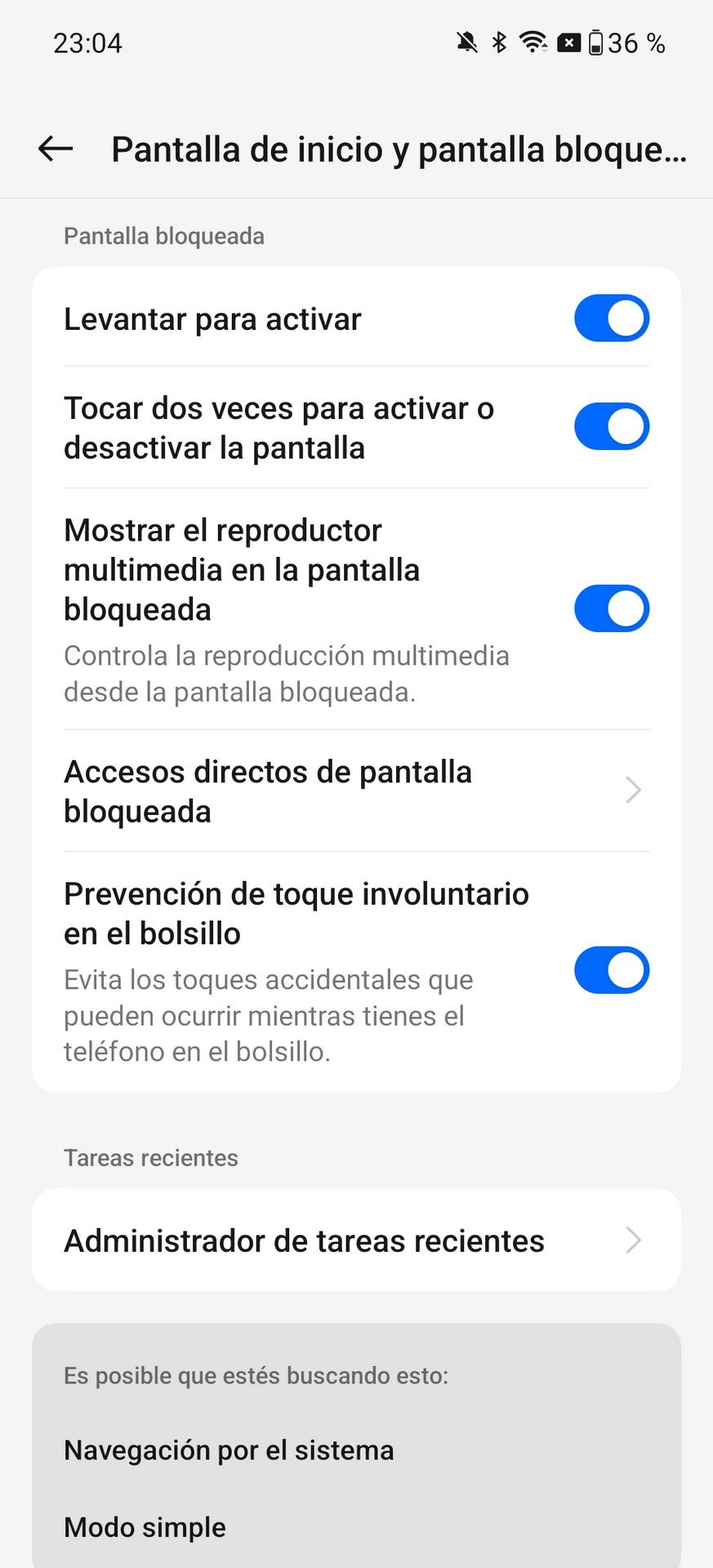Open Accesos directos de pantalla bloqueada
713x1568 pixels.
(356, 791)
